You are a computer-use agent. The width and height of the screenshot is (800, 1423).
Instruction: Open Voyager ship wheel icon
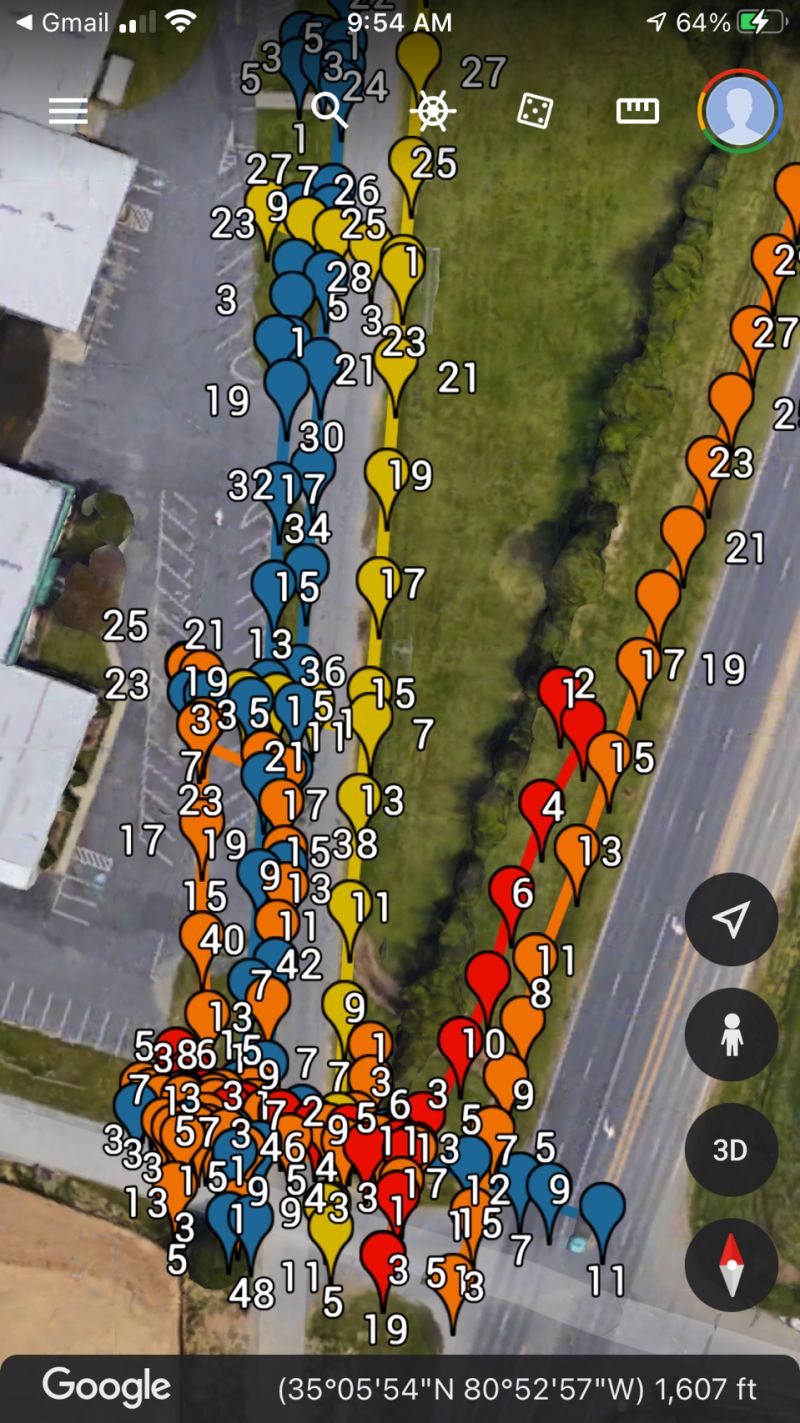coord(432,110)
